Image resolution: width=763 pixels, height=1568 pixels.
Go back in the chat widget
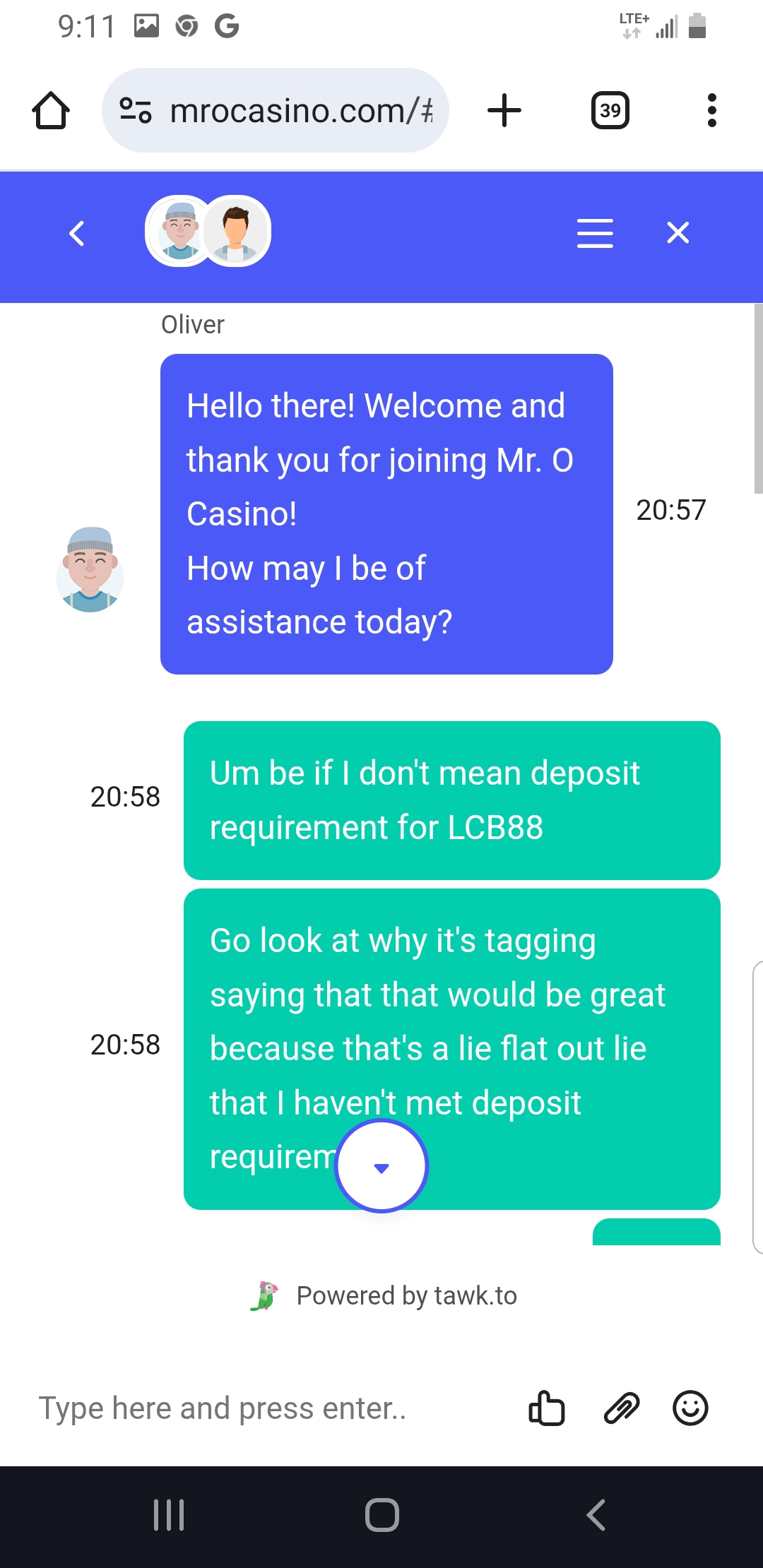point(77,233)
